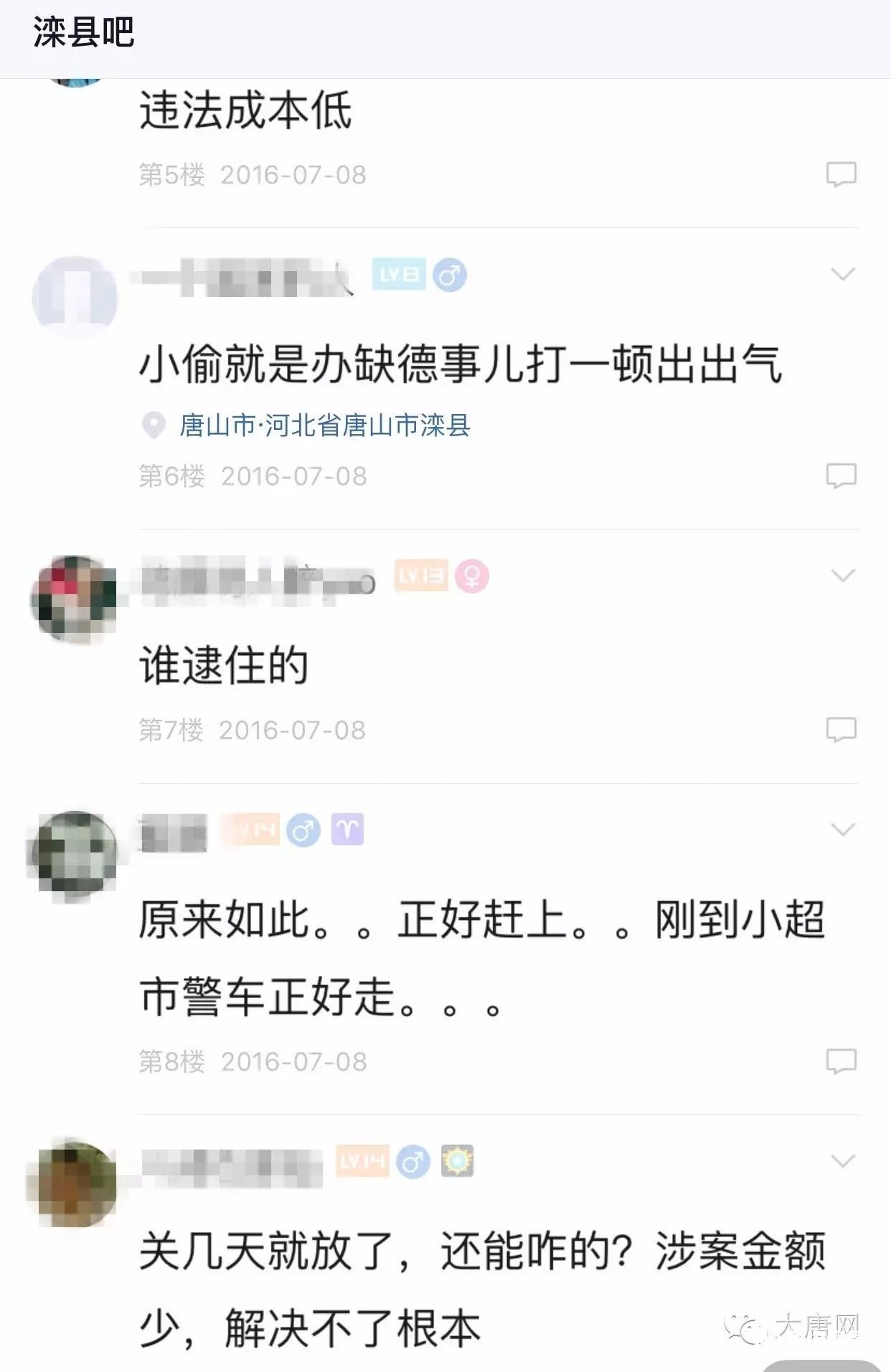The height and width of the screenshot is (1372, 891).
Task: Expand options for the 小偷就是办缺德事儿 comment
Action: [842, 274]
